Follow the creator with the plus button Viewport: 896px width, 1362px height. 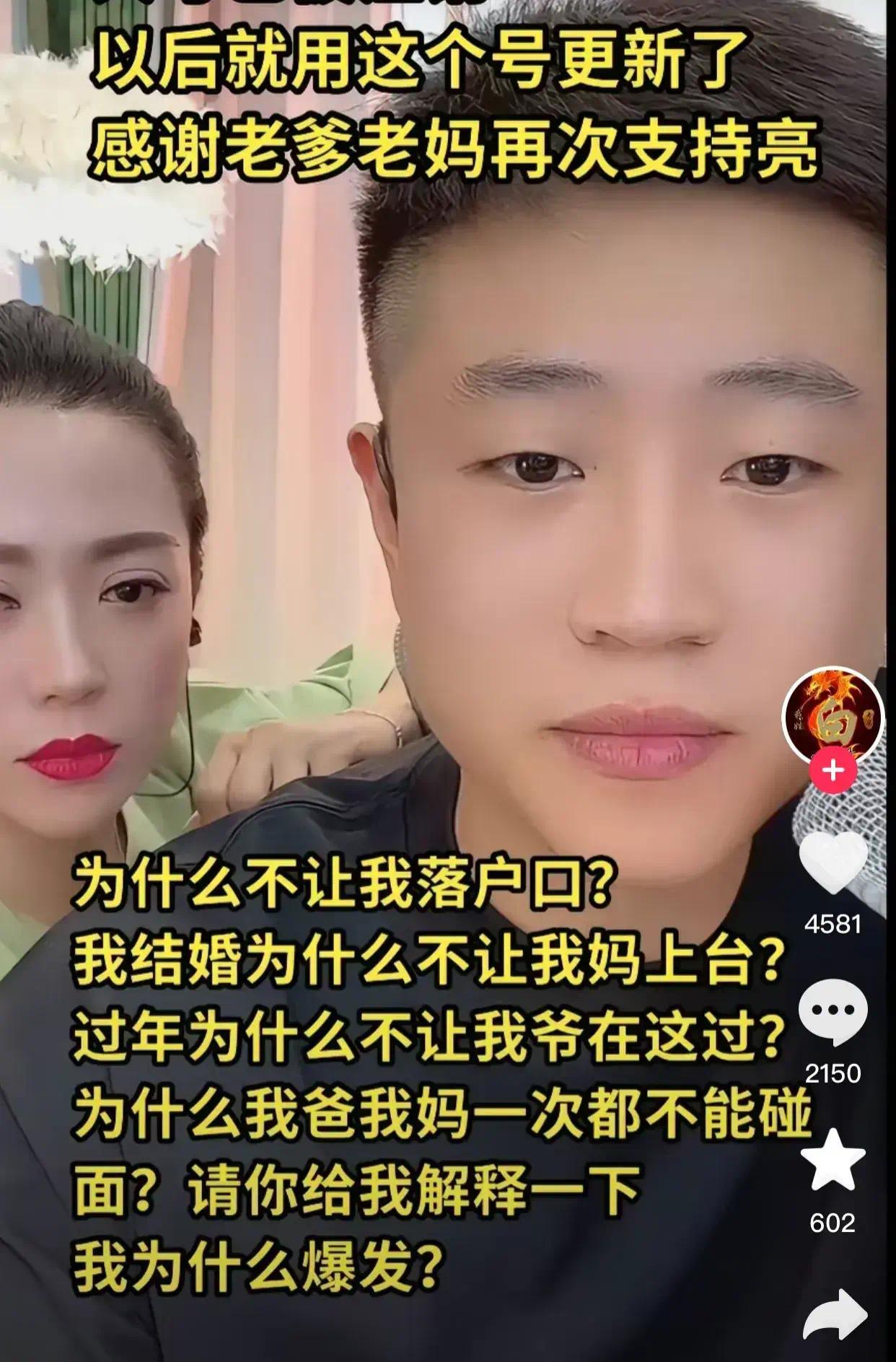coord(833,770)
